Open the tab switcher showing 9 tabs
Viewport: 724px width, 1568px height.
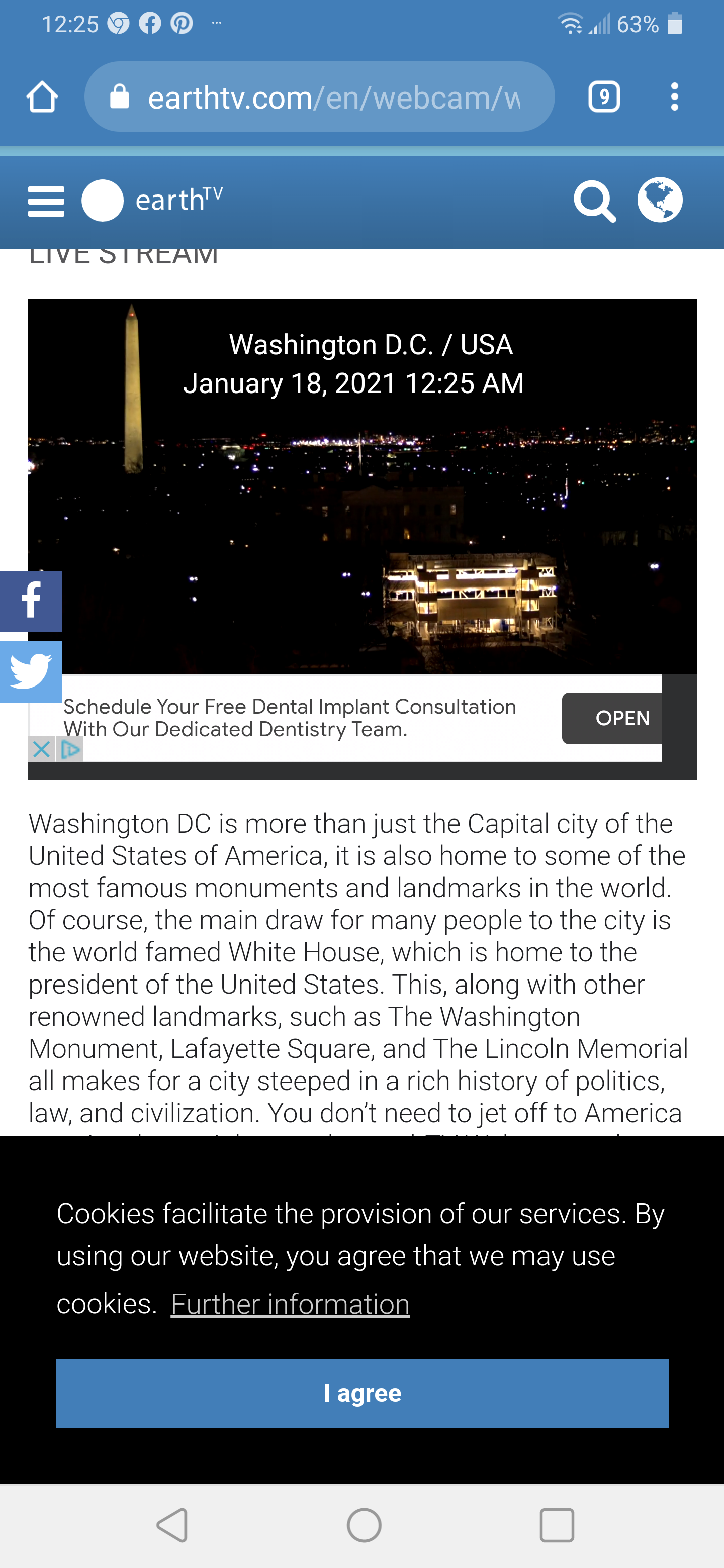604,97
